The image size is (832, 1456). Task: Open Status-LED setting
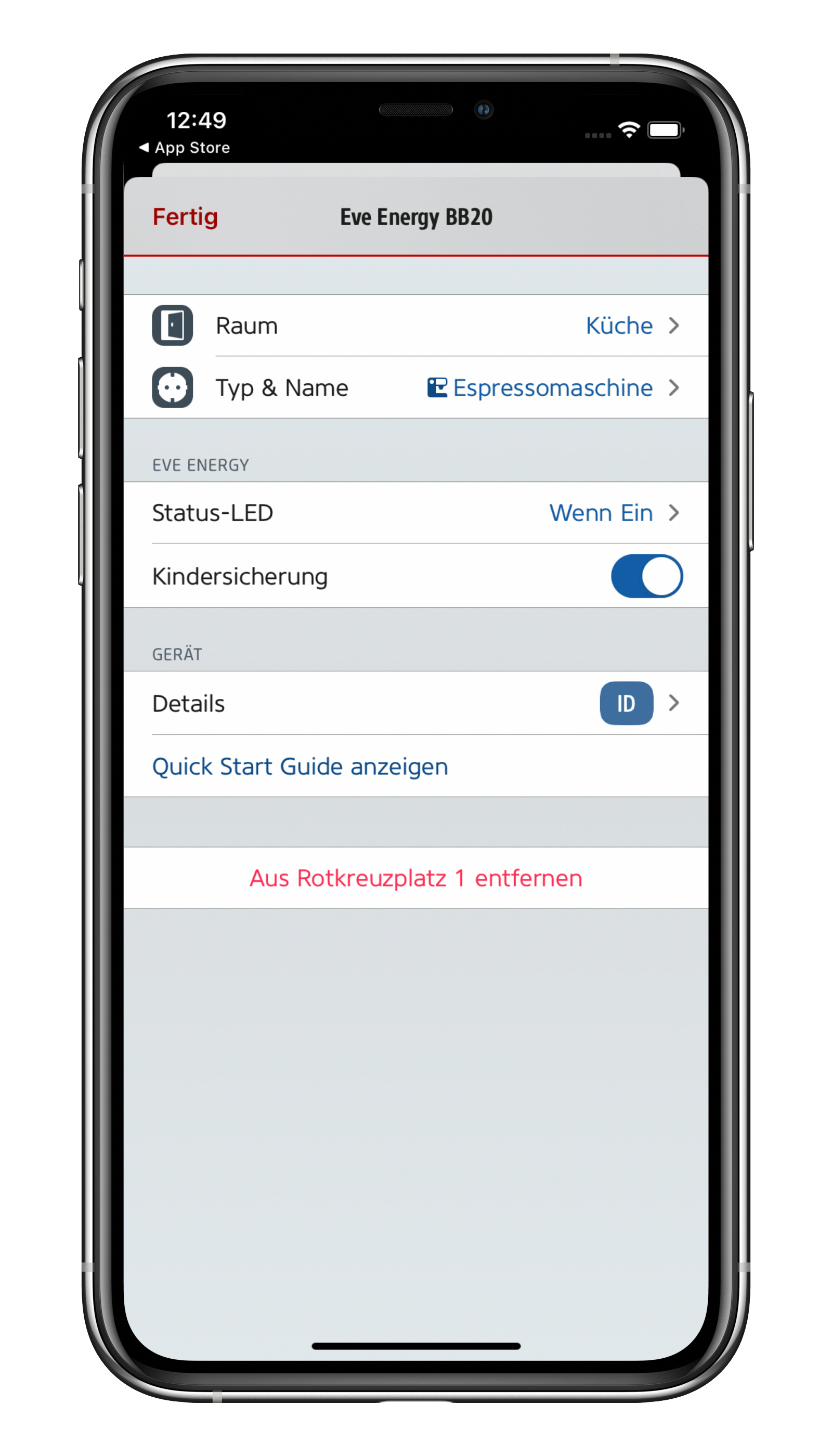415,513
